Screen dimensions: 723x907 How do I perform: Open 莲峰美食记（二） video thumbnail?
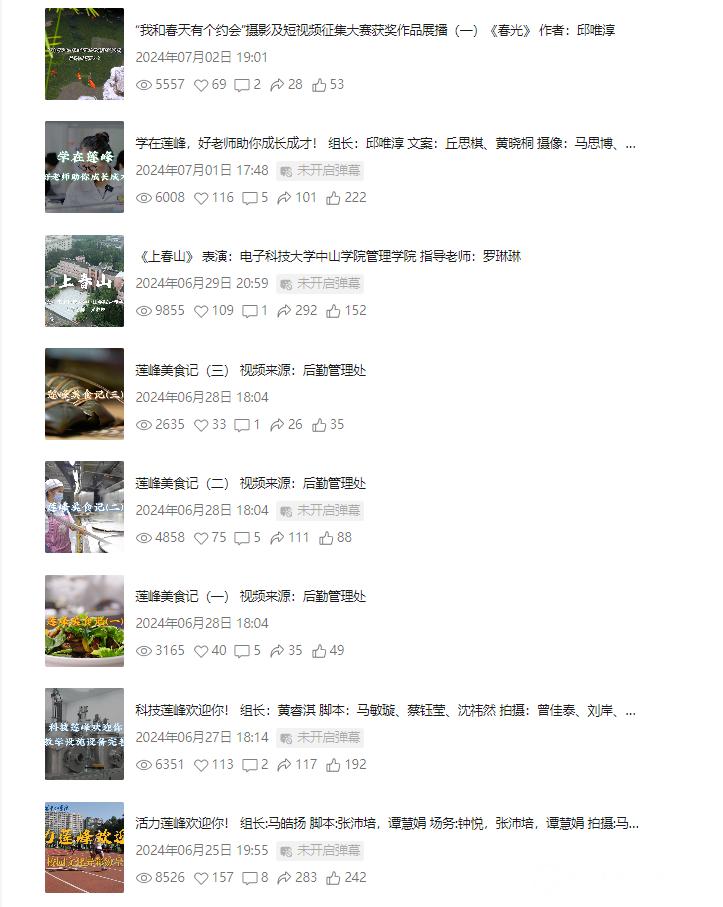coord(84,507)
